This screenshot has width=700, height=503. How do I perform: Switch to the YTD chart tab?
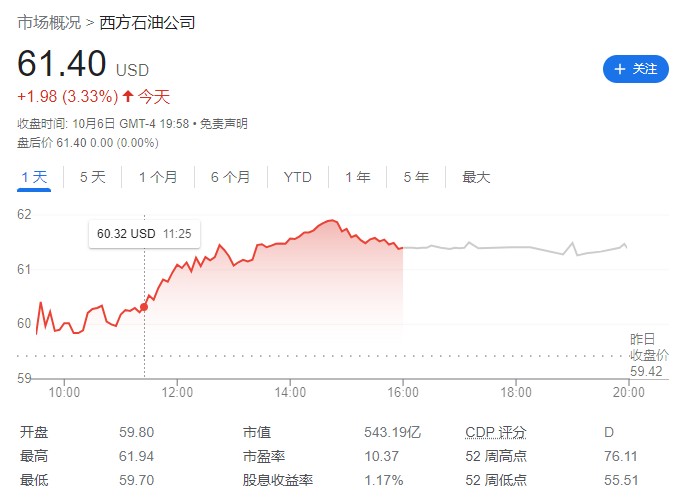click(x=297, y=177)
